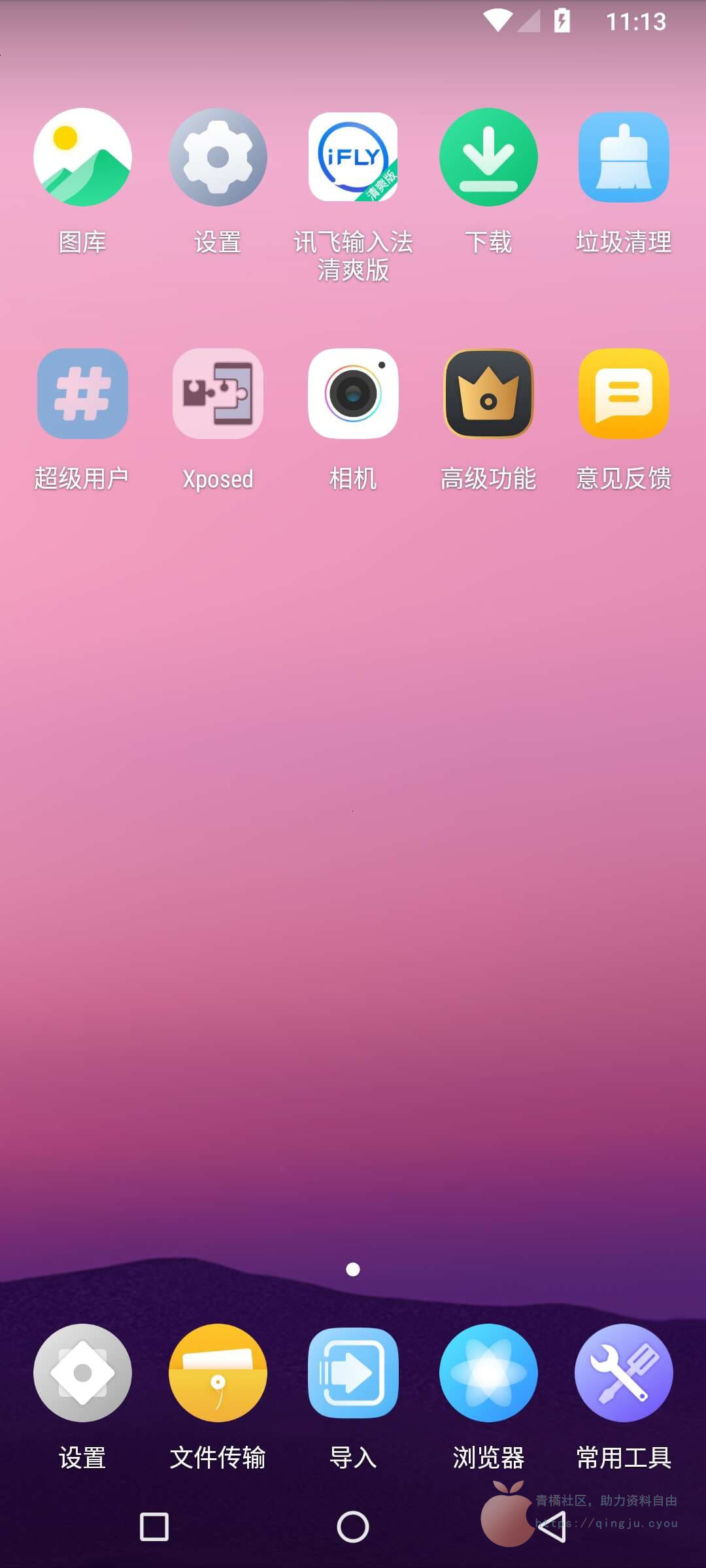The width and height of the screenshot is (706, 1568).
Task: Open the 浏览器 browser app
Action: [488, 1373]
